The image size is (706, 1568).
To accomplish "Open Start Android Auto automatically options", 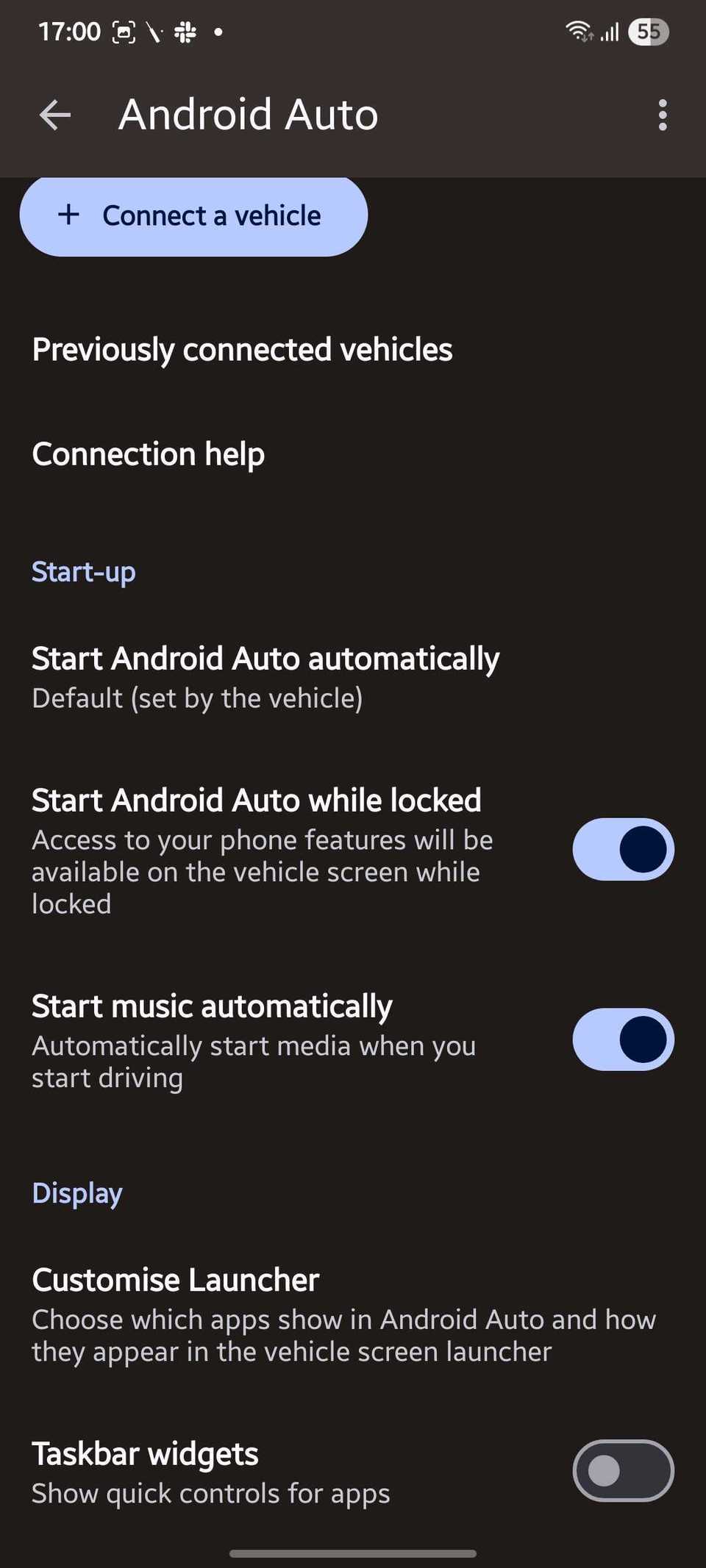I will point(265,675).
